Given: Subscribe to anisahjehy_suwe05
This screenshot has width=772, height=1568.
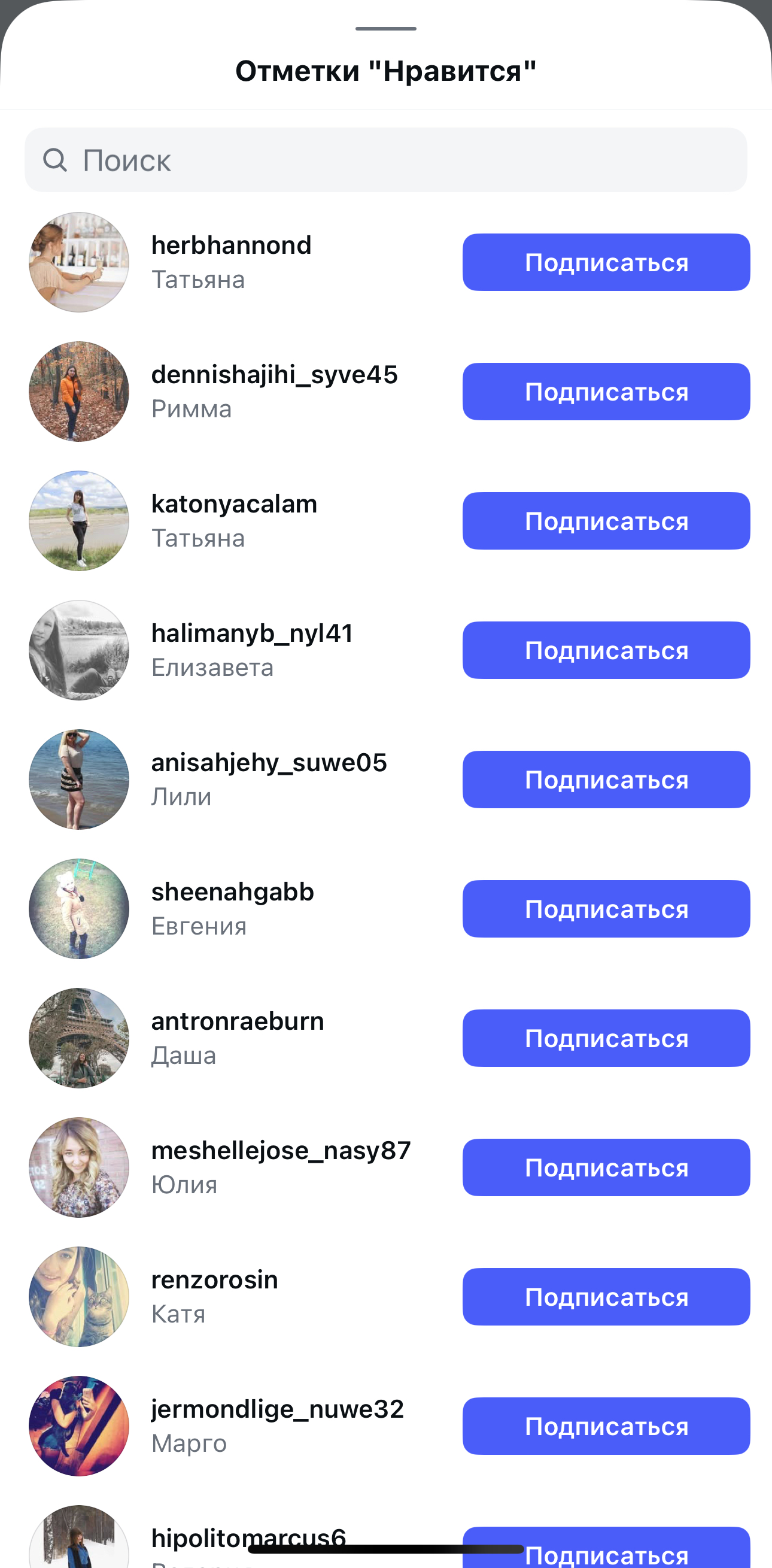Looking at the screenshot, I should coord(606,780).
